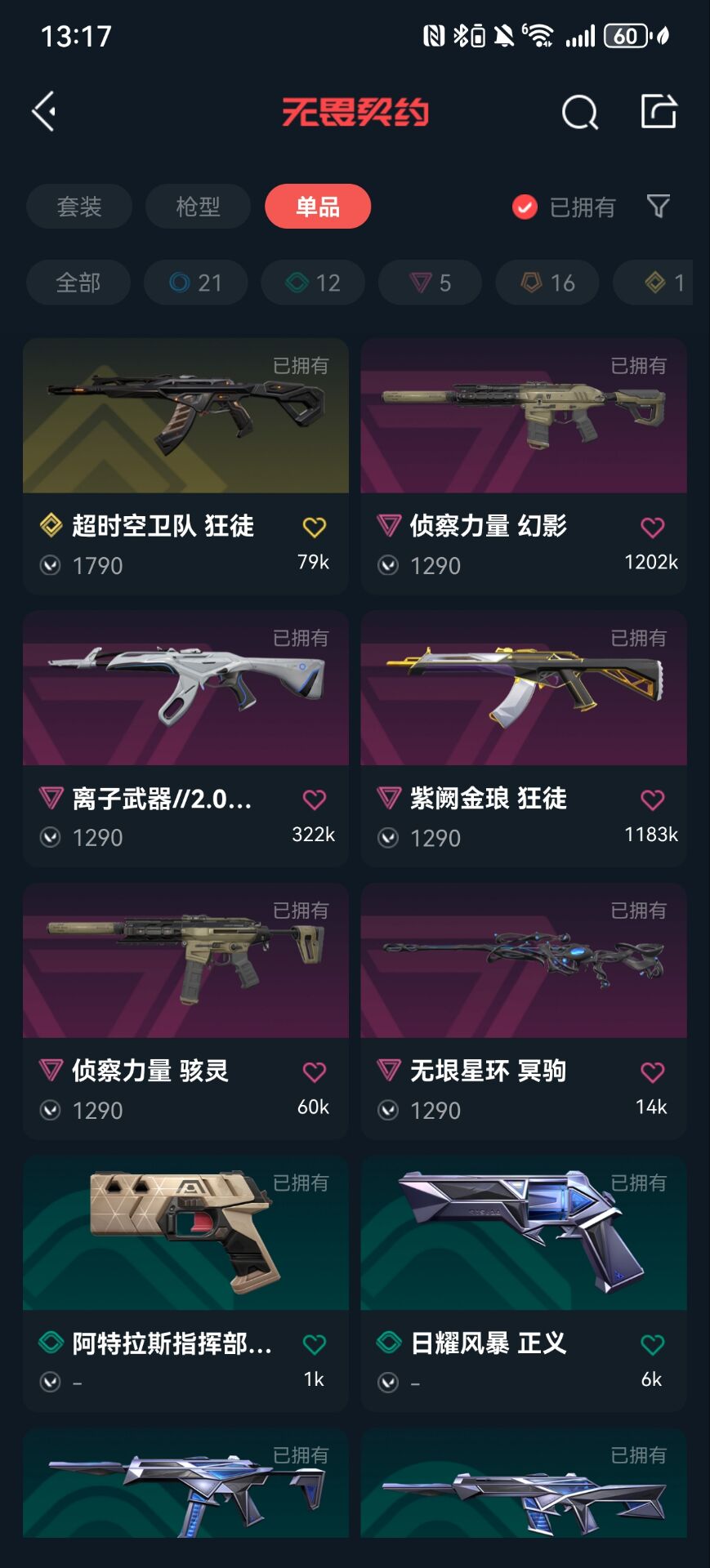Open the search magnifier icon
The image size is (710, 1568).
click(579, 112)
